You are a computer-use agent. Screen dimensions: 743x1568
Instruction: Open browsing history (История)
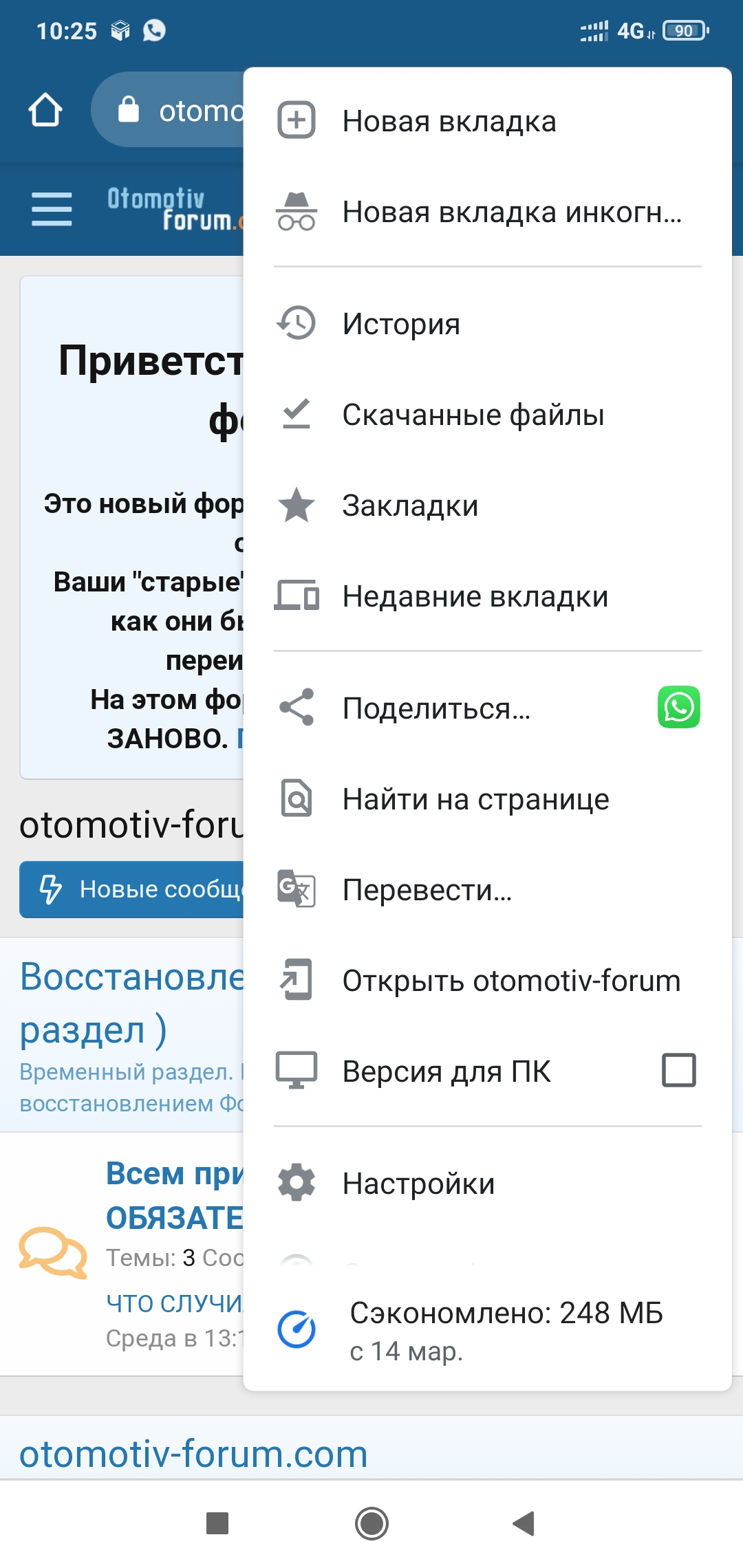401,324
